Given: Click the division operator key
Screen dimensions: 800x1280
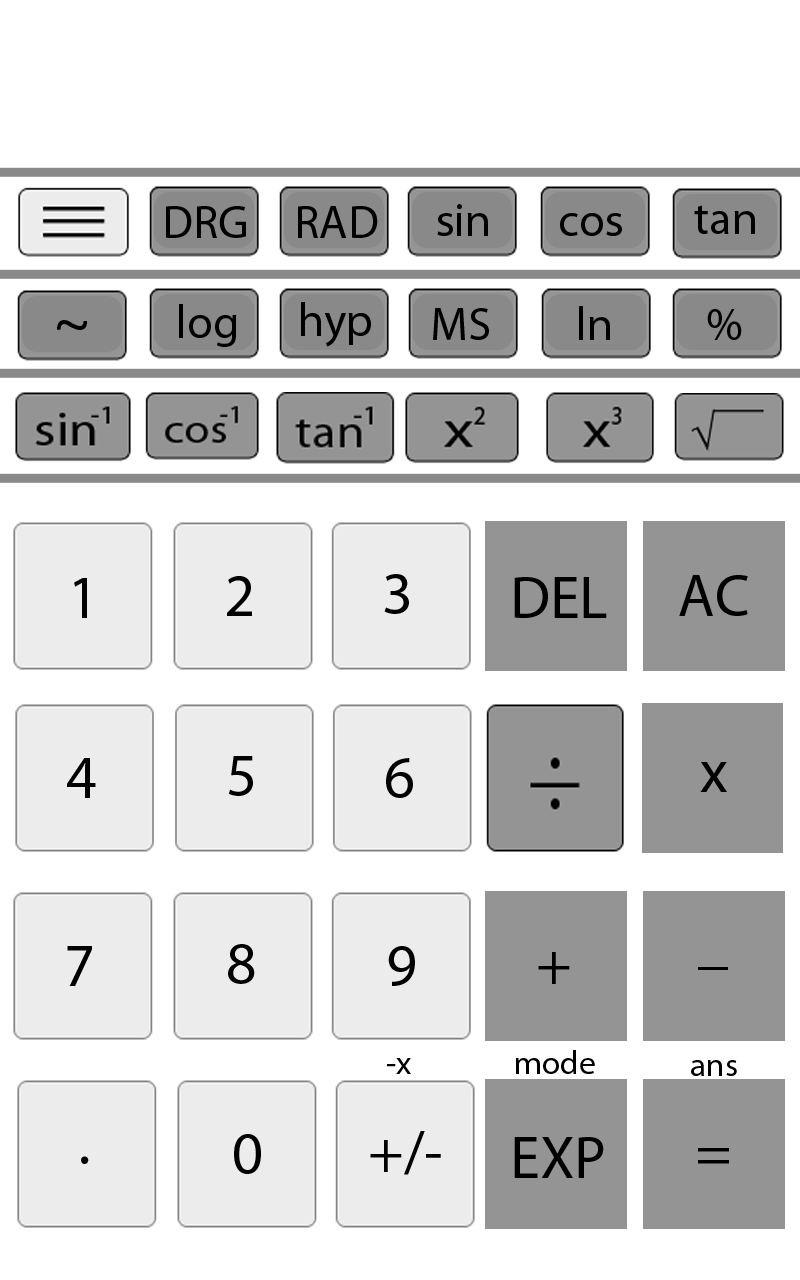Looking at the screenshot, I should [555, 777].
